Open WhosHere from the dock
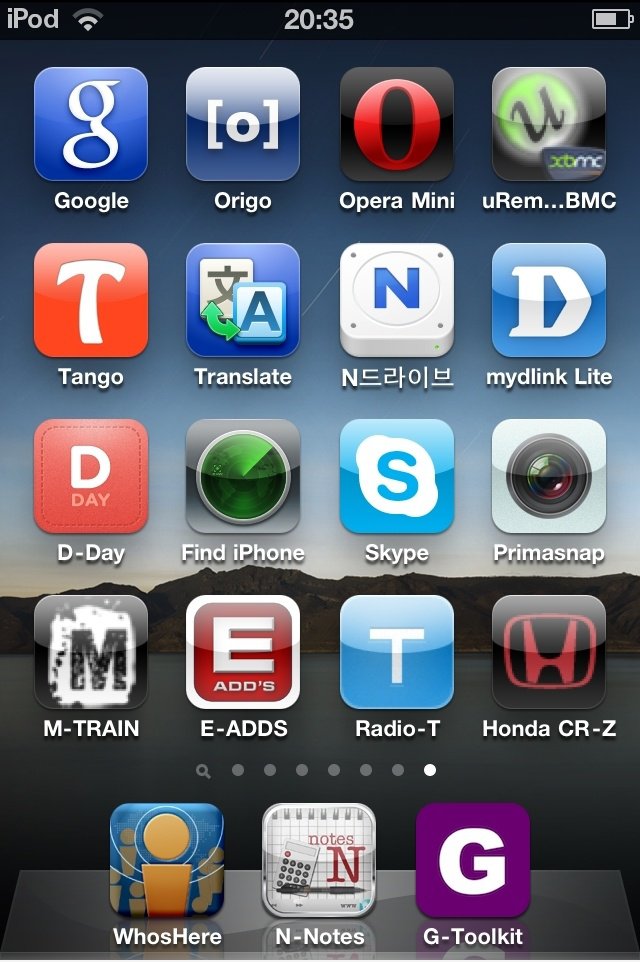The width and height of the screenshot is (640, 962). pos(167,860)
